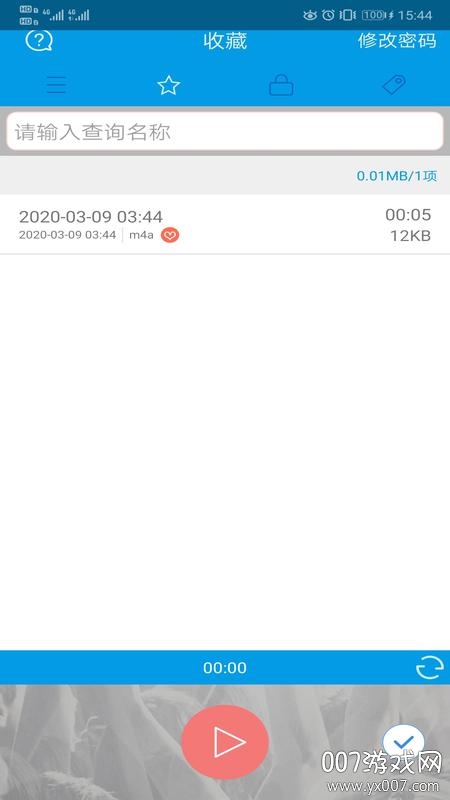Tap 修改密码 to change password
Screen dimensions: 450x800
(396, 41)
